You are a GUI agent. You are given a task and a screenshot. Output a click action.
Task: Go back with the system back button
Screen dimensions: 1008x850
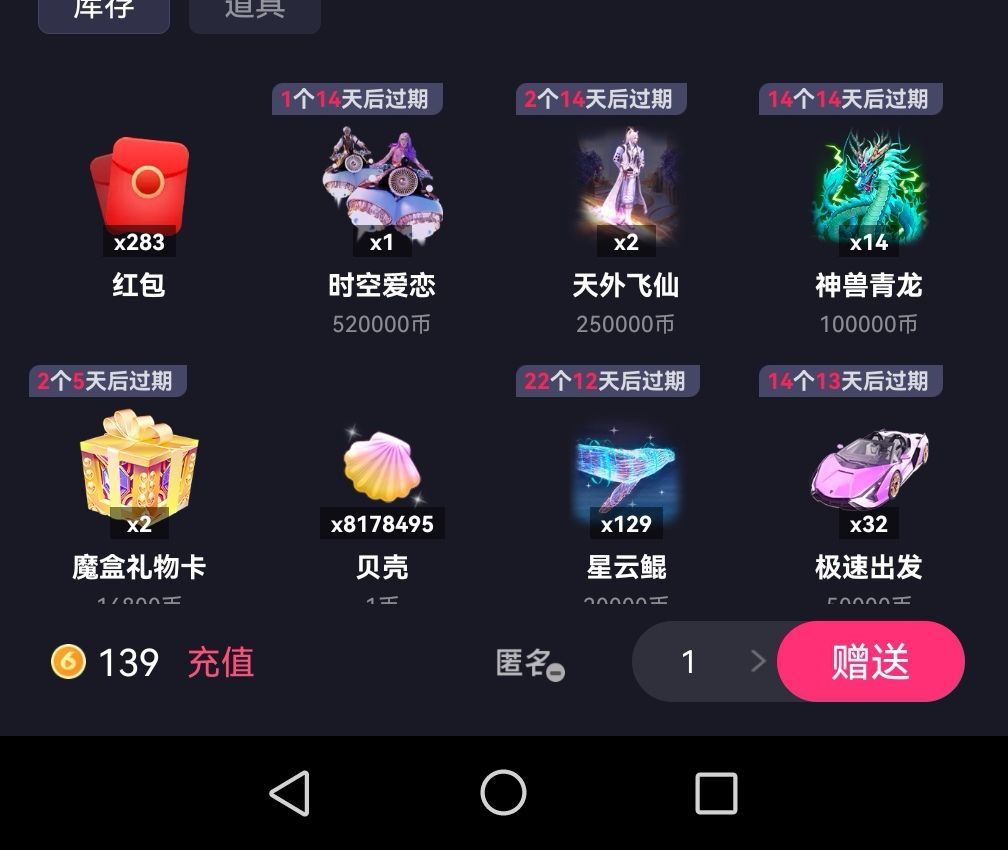click(x=290, y=794)
